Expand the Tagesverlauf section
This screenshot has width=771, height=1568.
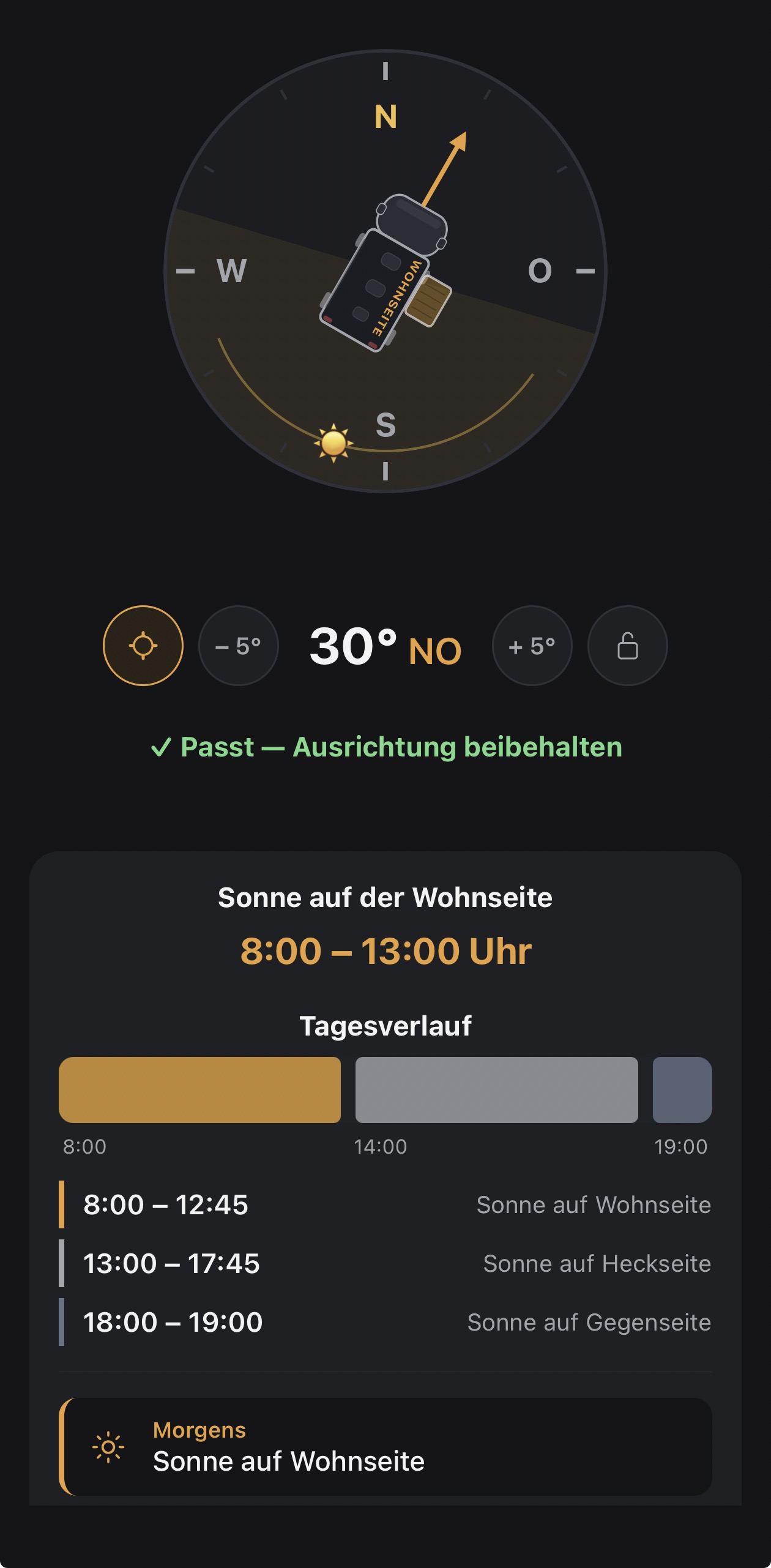point(386,1025)
